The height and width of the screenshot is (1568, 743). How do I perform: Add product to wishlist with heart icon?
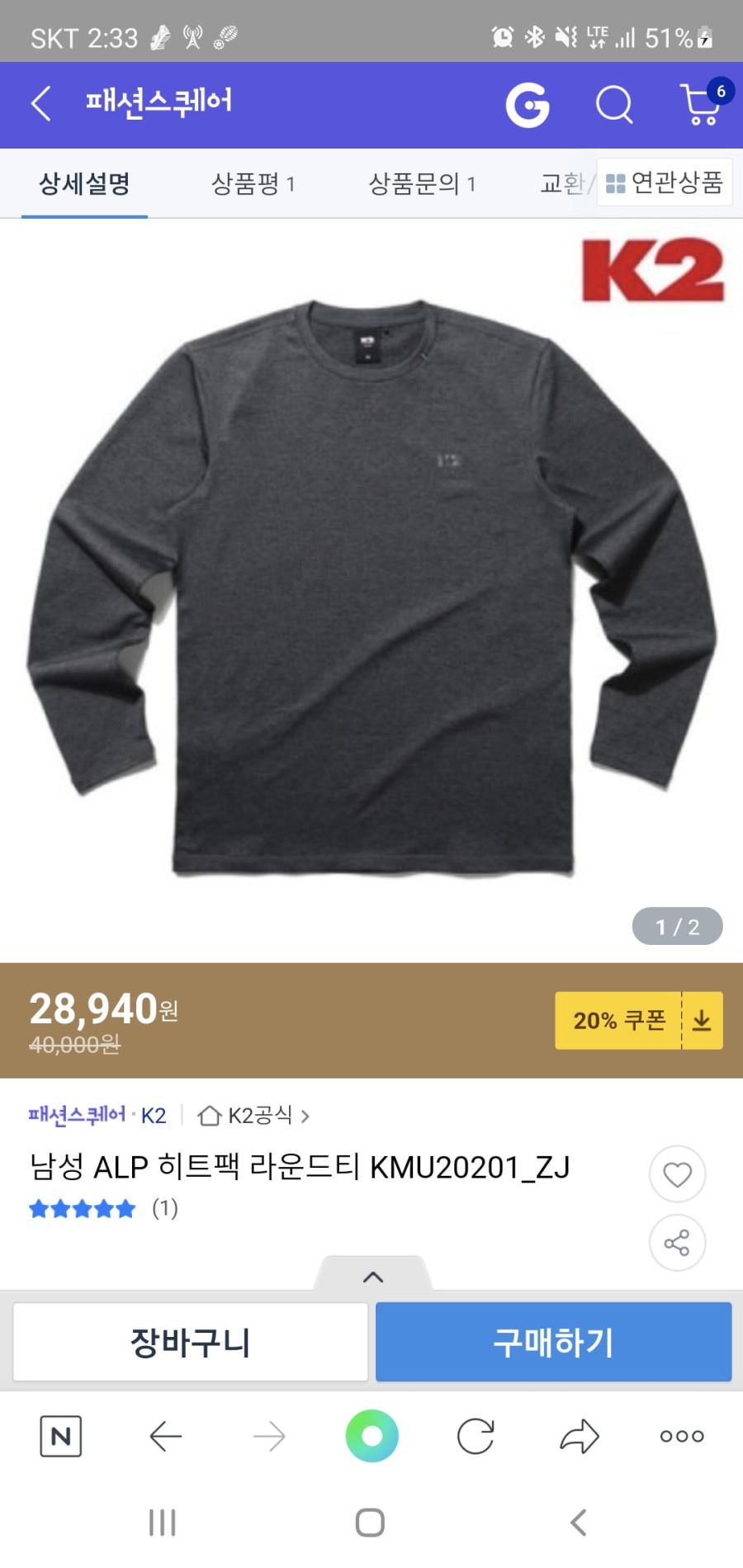point(677,1174)
